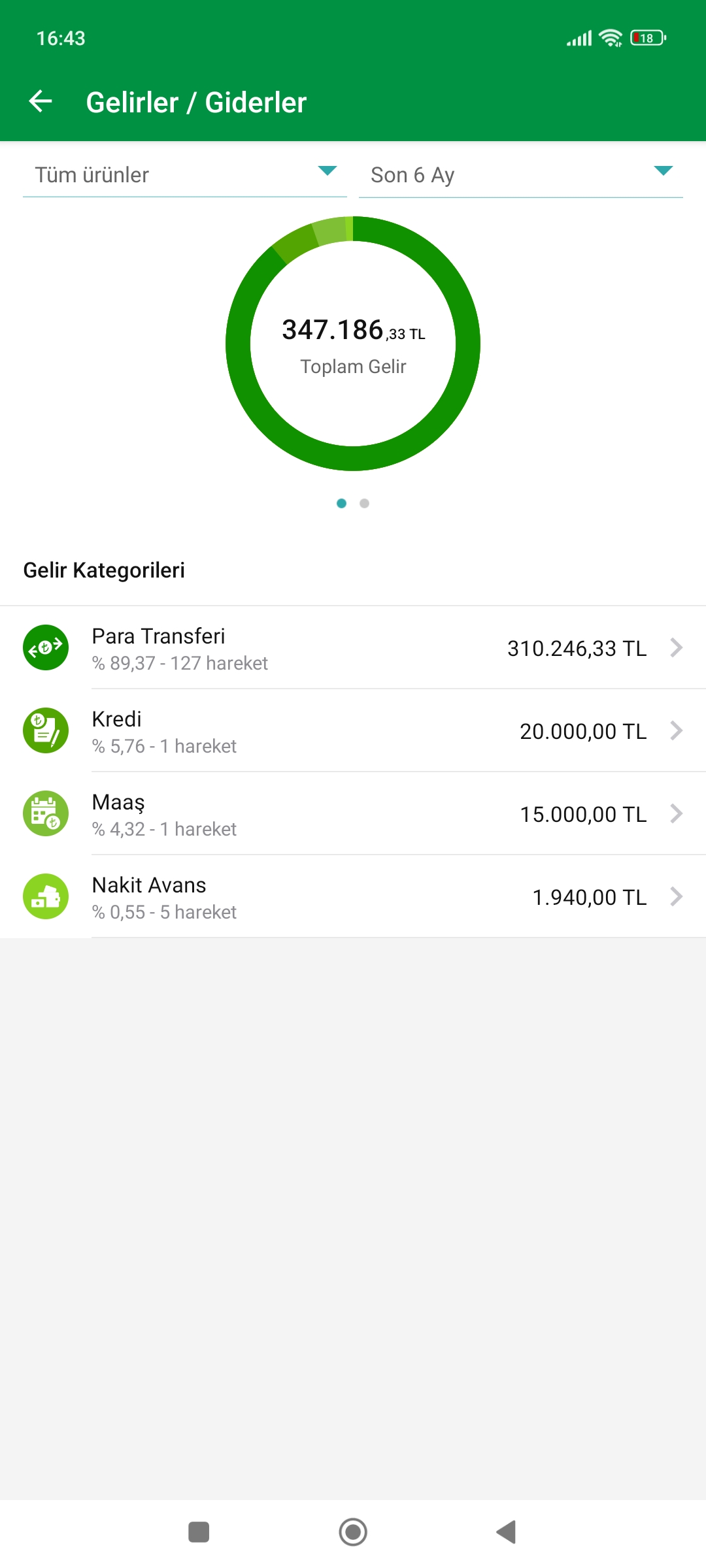This screenshot has width=706, height=1568.
Task: Go back using the header arrow
Action: [41, 101]
